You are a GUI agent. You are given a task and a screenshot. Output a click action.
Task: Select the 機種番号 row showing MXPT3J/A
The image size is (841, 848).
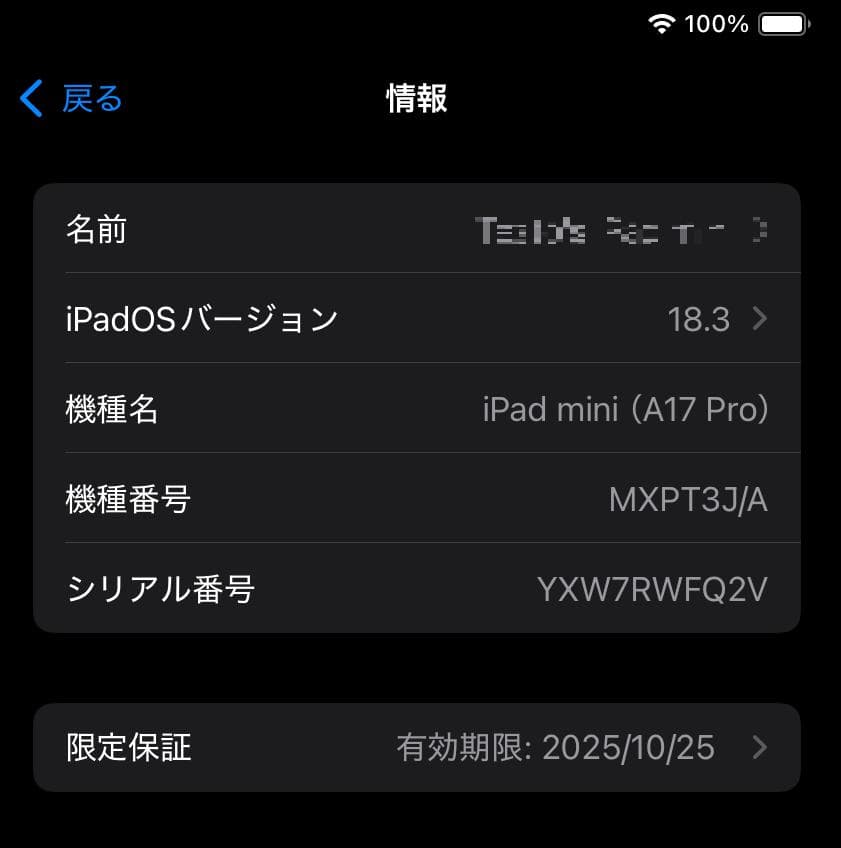(420, 498)
